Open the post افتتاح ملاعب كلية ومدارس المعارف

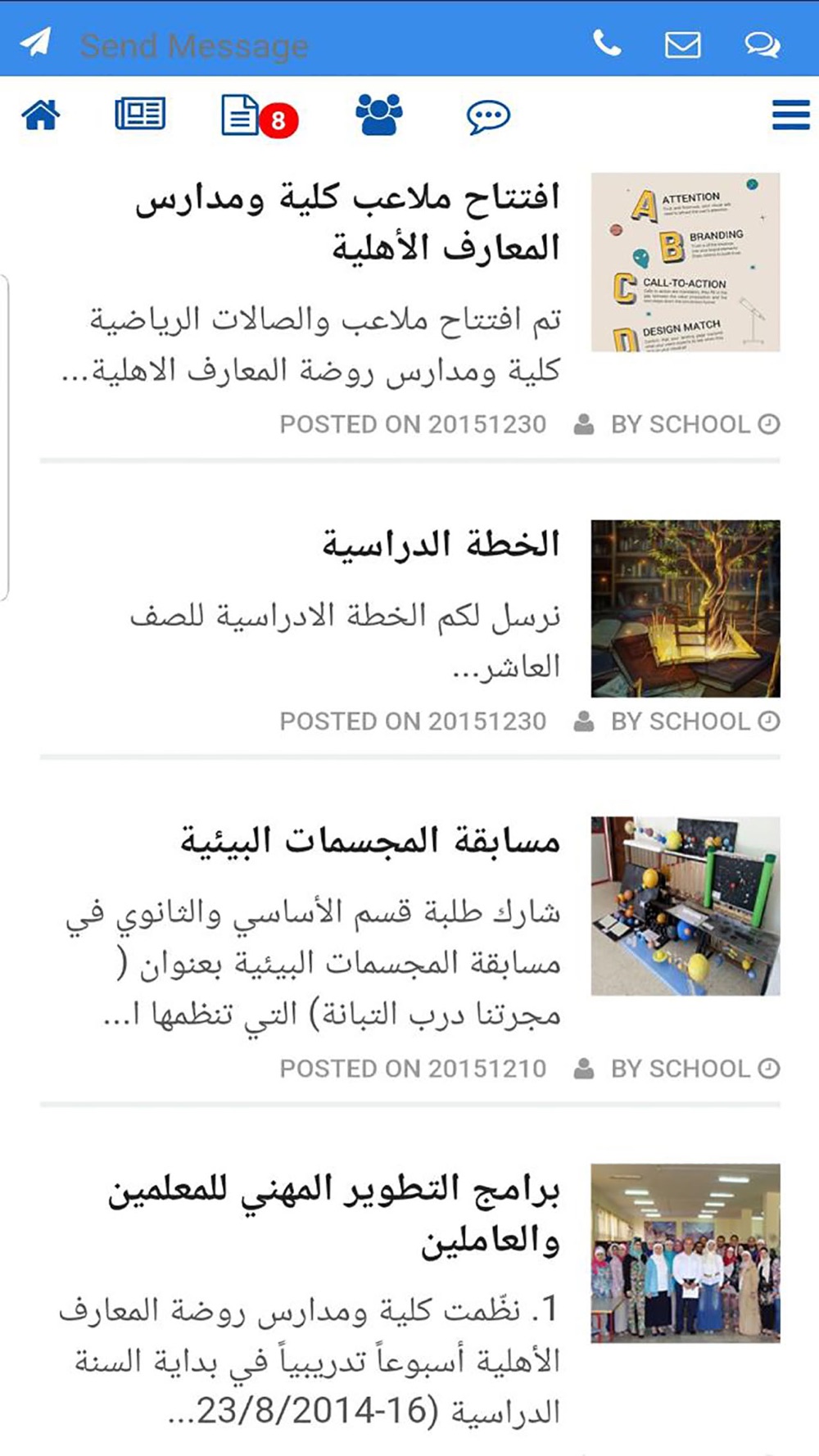(x=347, y=222)
